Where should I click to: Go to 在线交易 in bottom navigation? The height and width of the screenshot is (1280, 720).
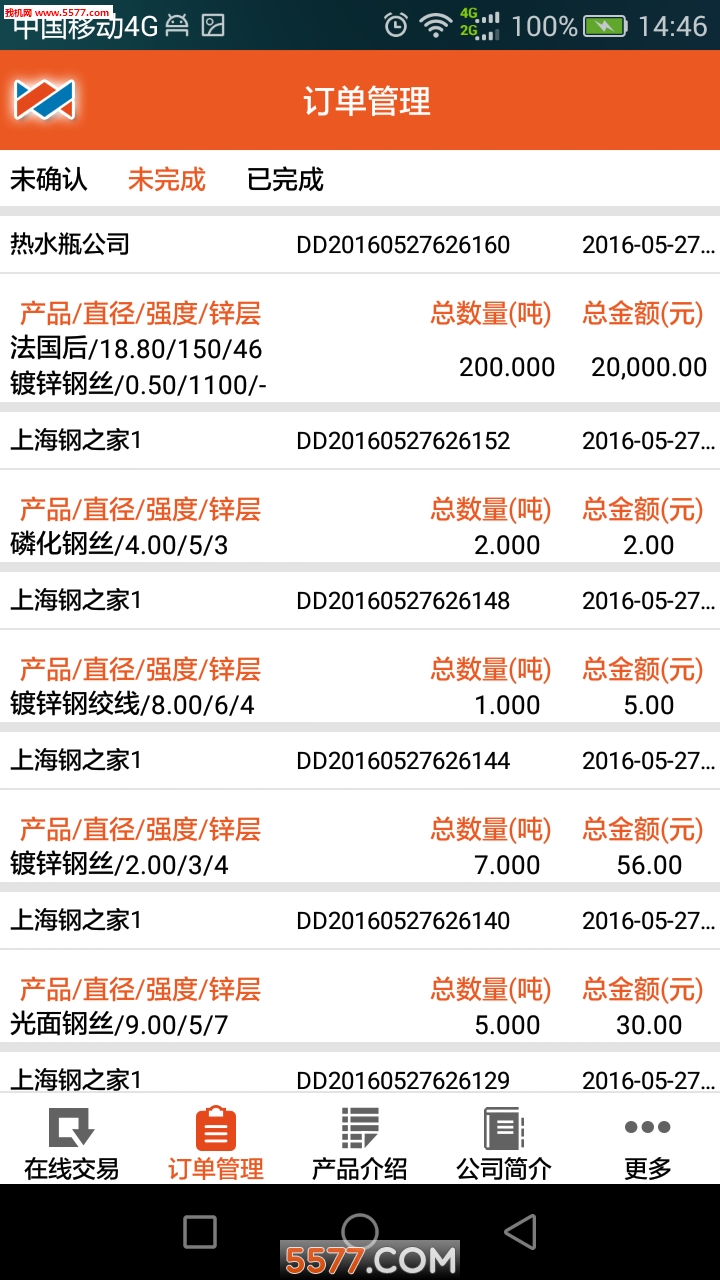[x=72, y=1142]
